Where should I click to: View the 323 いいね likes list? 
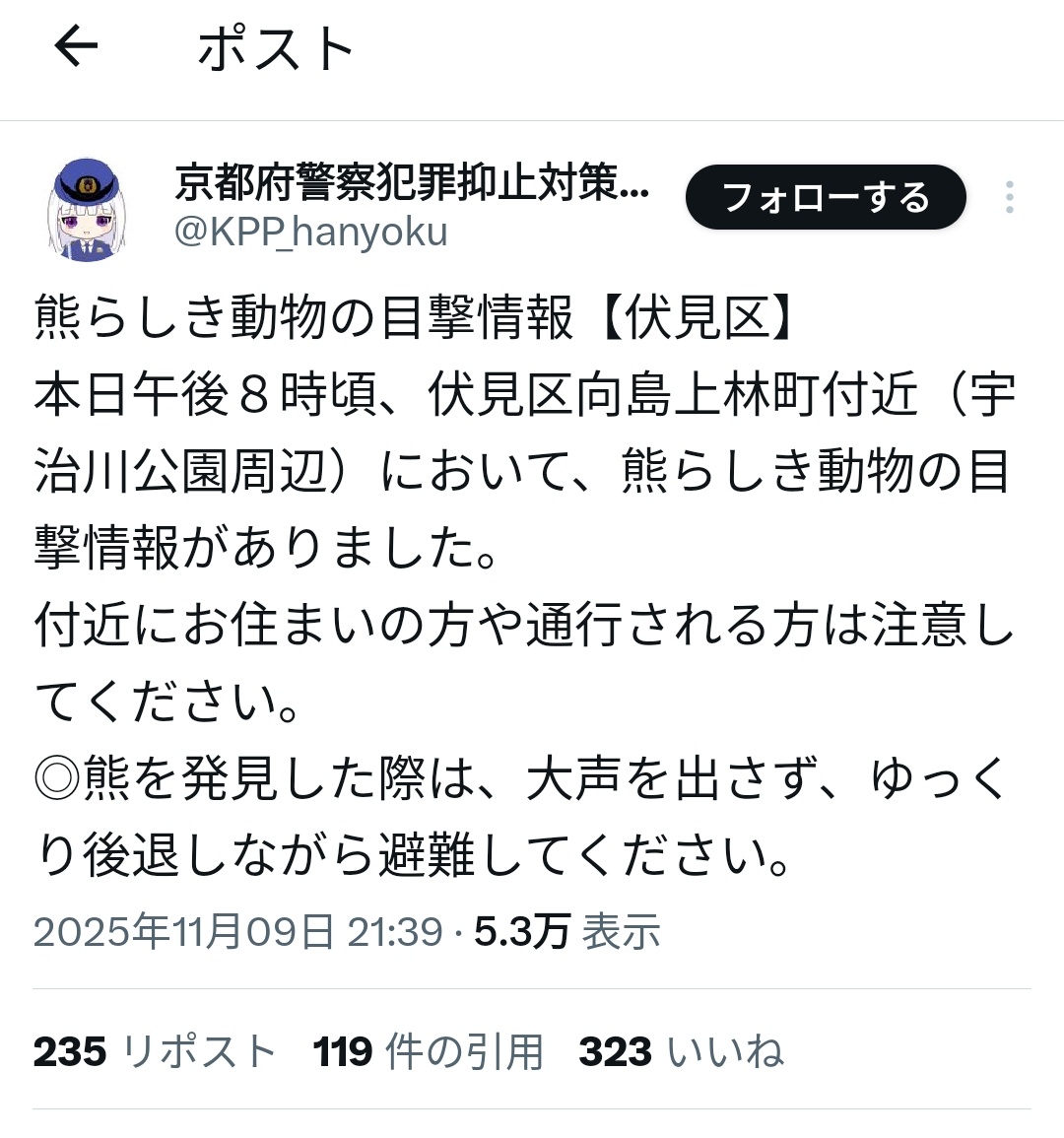pos(682,1052)
